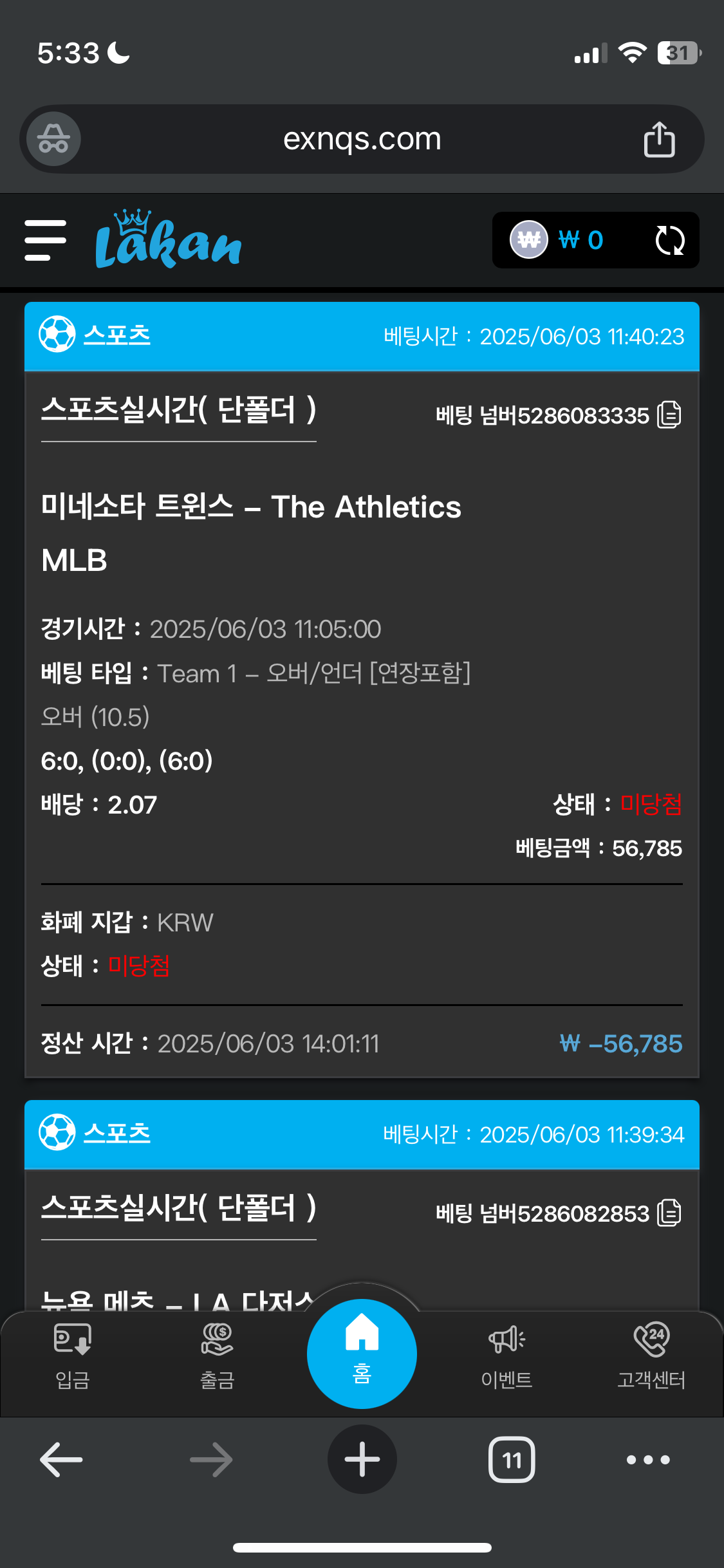Viewport: 724px width, 1568px height.
Task: Open the browser's more options menu
Action: pyautogui.click(x=648, y=1459)
